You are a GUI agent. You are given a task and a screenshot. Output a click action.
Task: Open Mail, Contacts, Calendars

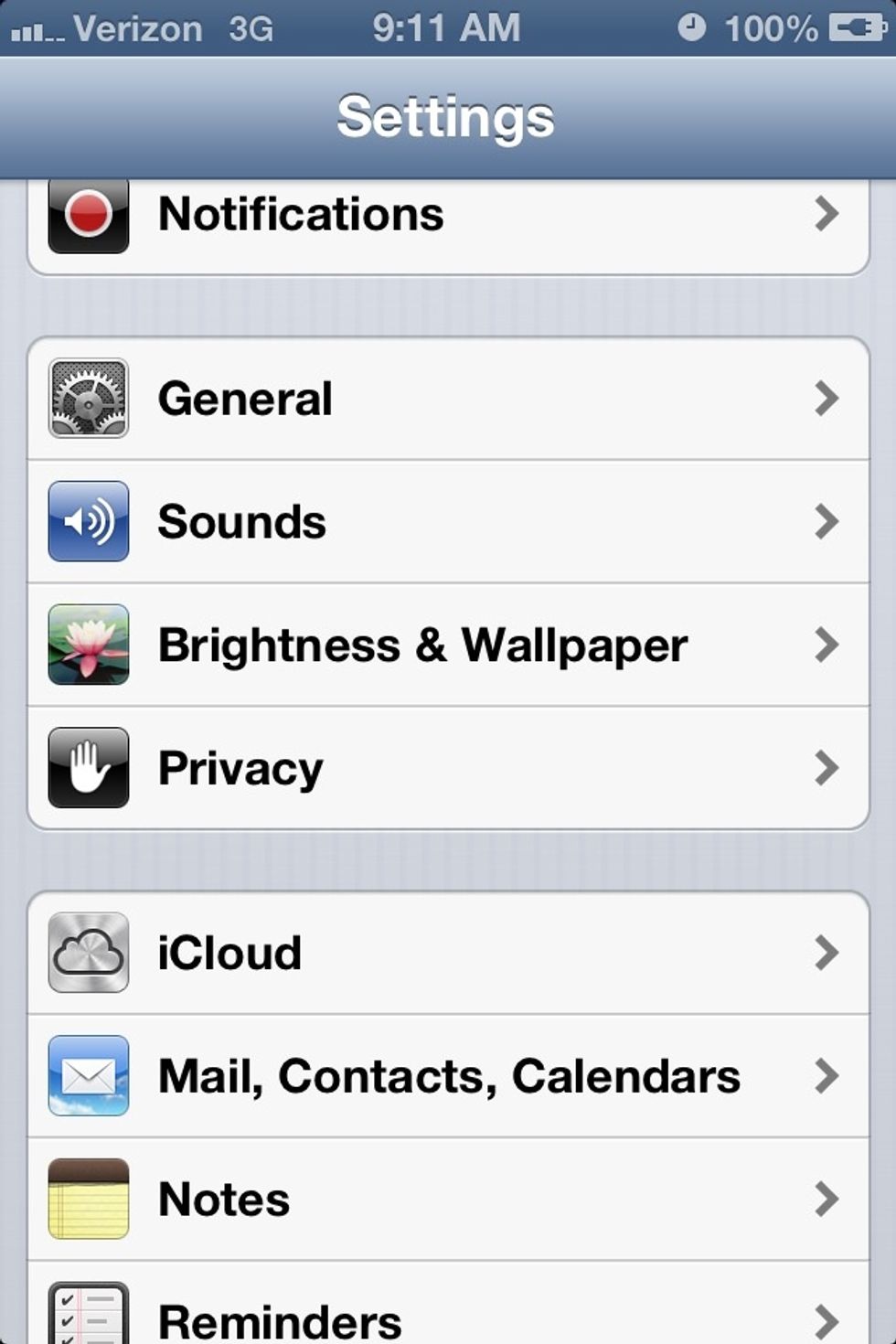click(x=447, y=1076)
